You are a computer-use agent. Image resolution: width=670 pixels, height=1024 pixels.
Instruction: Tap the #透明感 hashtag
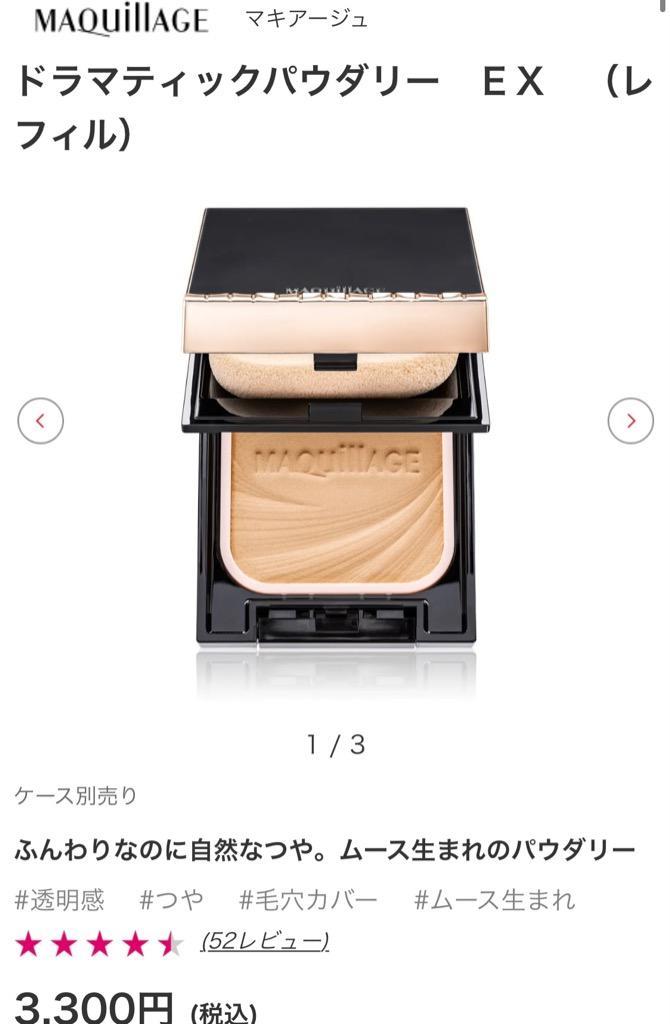coord(59,899)
